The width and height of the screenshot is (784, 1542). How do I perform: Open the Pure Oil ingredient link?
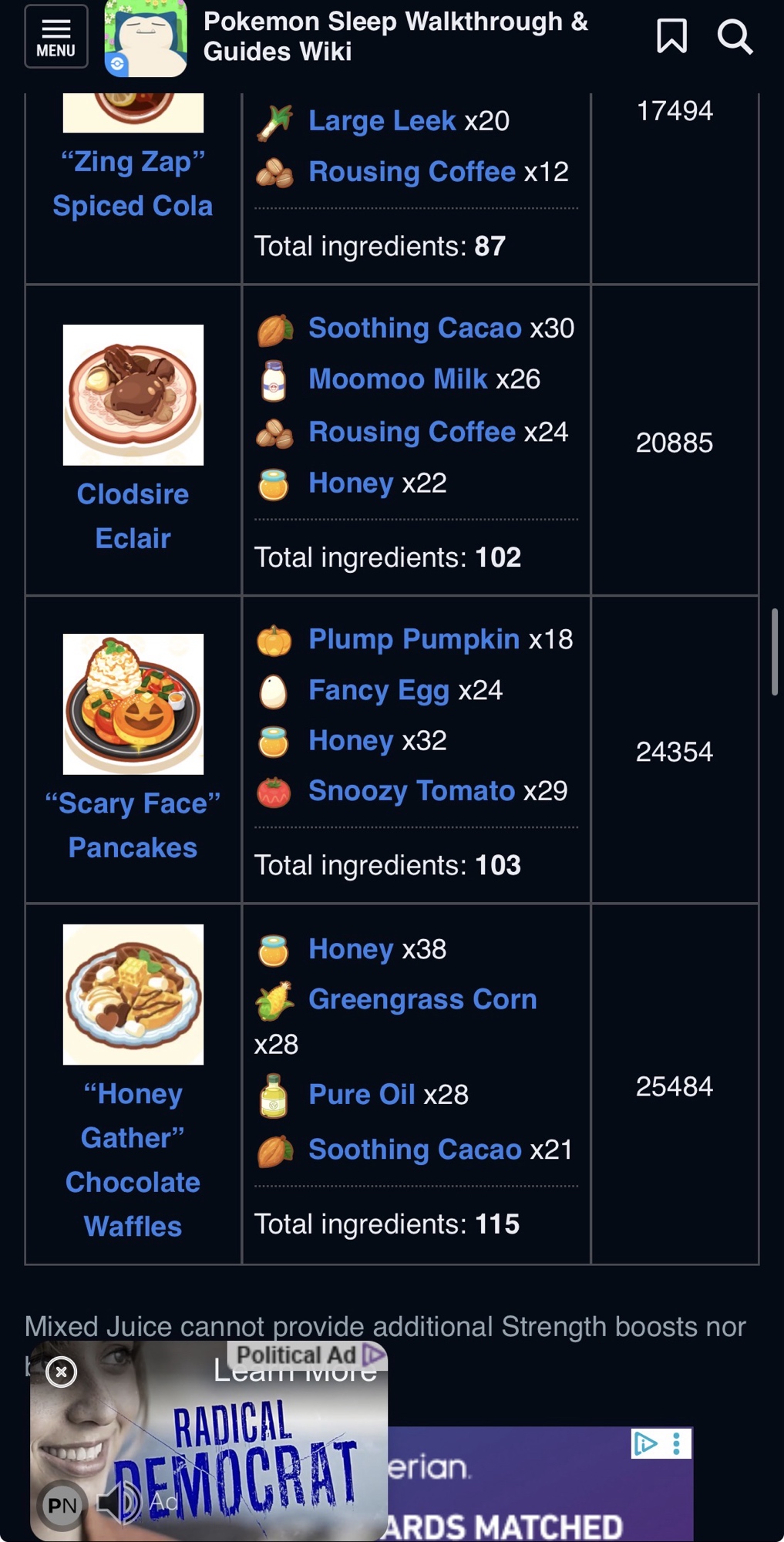362,1094
